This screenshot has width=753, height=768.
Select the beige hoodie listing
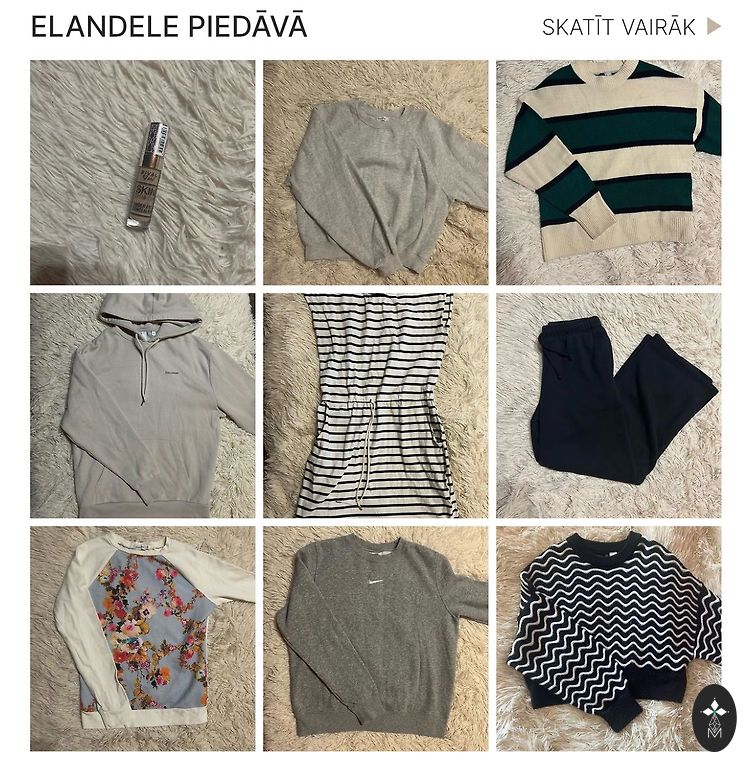point(142,405)
